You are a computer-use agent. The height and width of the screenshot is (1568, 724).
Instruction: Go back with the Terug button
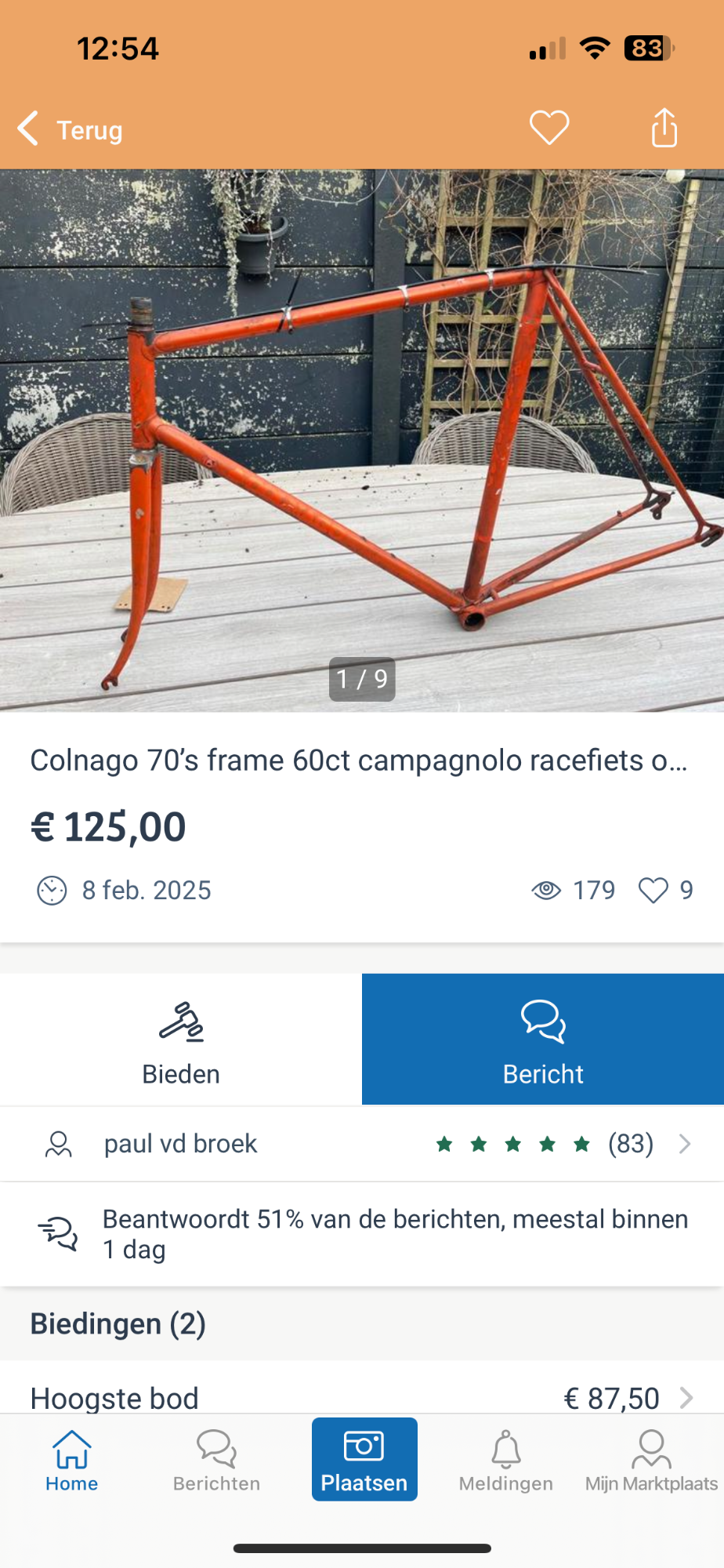(x=71, y=129)
